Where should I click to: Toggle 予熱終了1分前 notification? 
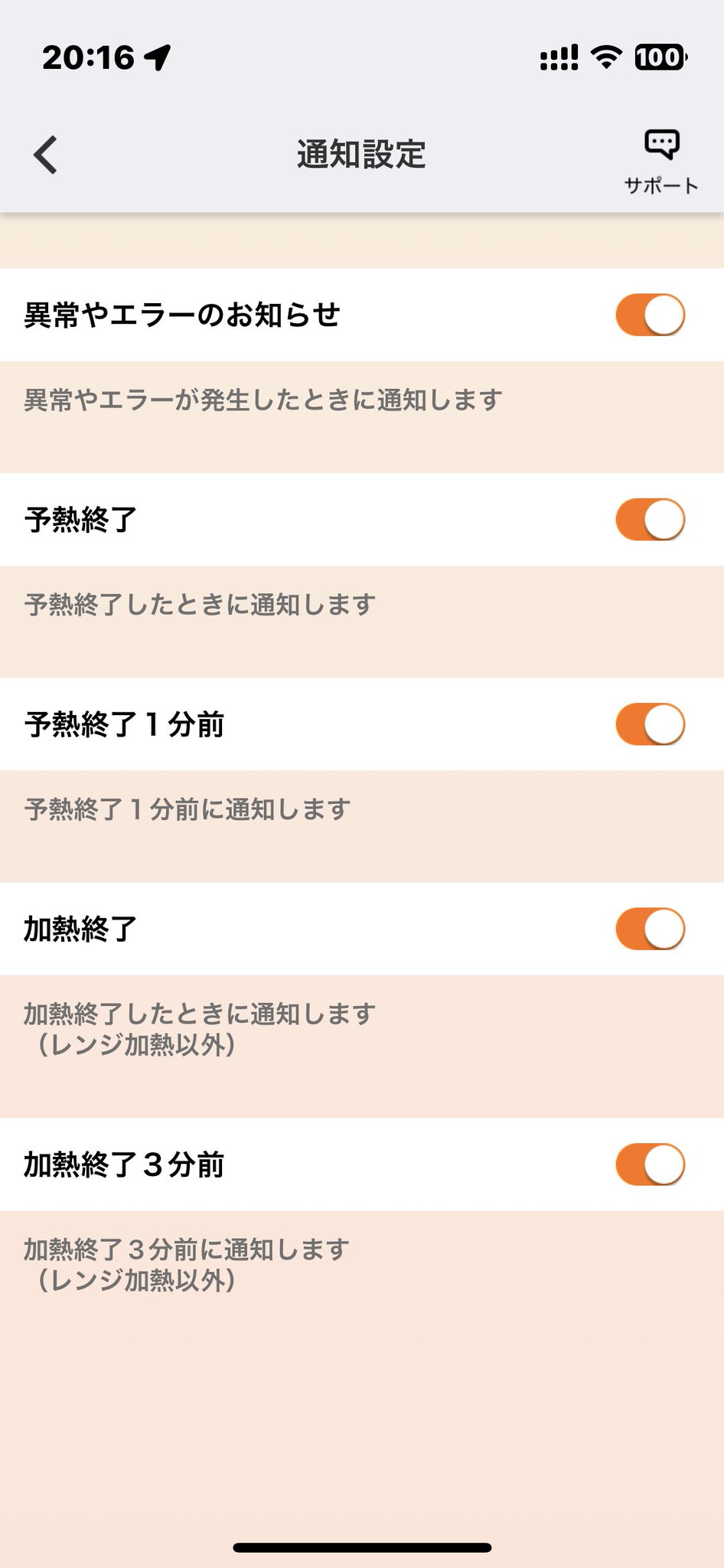(651, 724)
